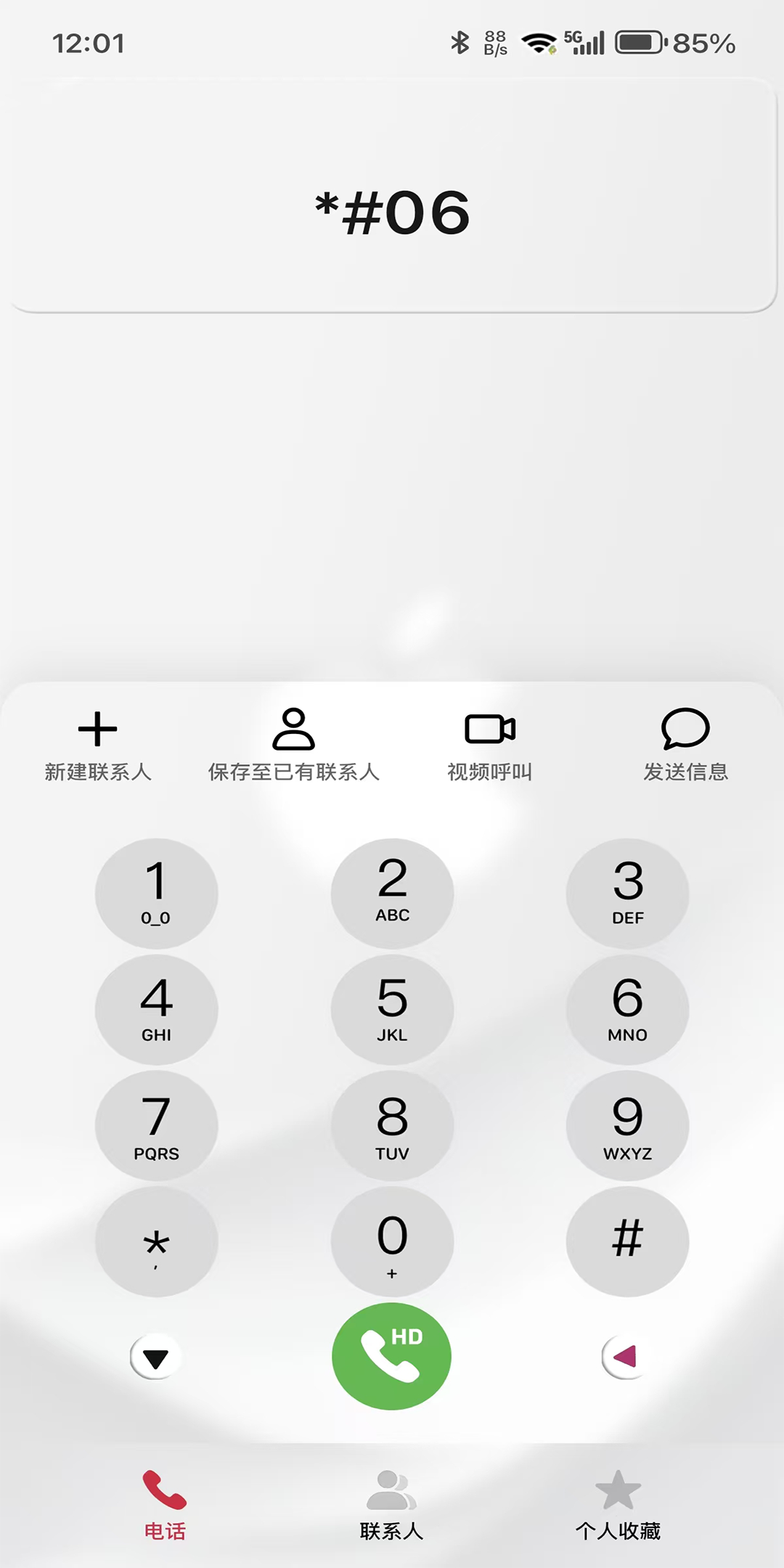Viewport: 784px width, 1568px height.
Task: Enter digit 2 ABC
Action: [392, 893]
